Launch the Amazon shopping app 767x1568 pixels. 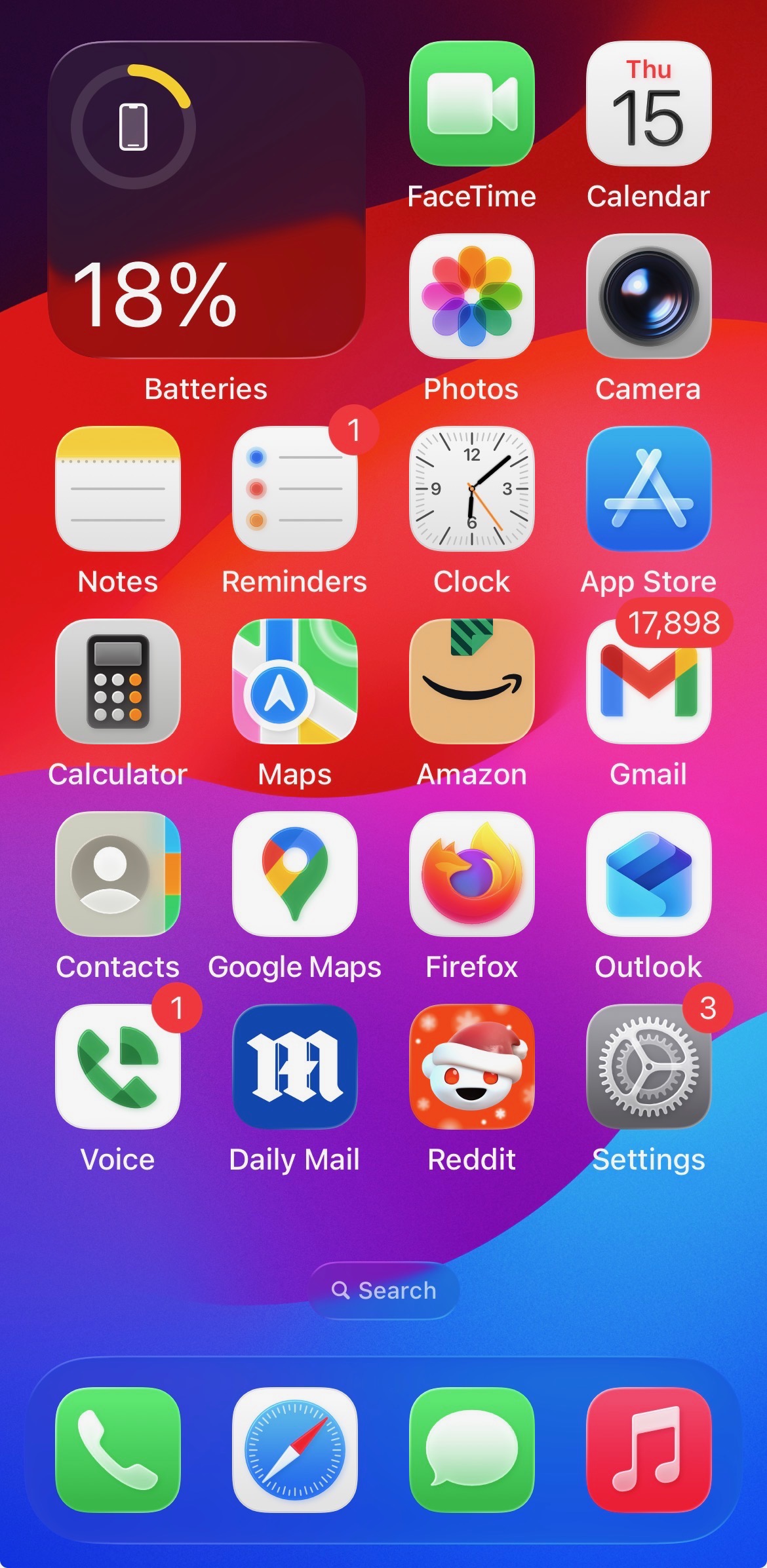471,681
